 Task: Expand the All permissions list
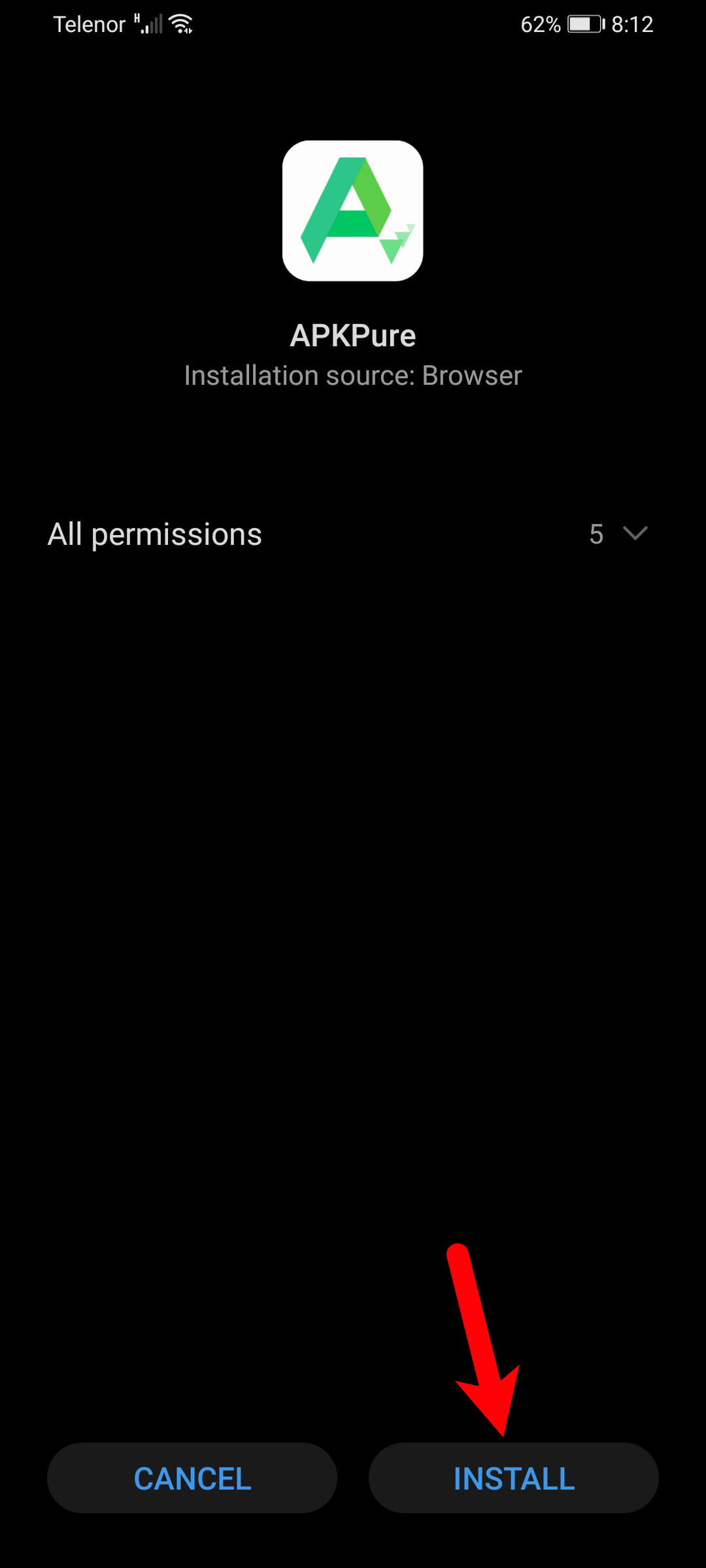coord(353,534)
